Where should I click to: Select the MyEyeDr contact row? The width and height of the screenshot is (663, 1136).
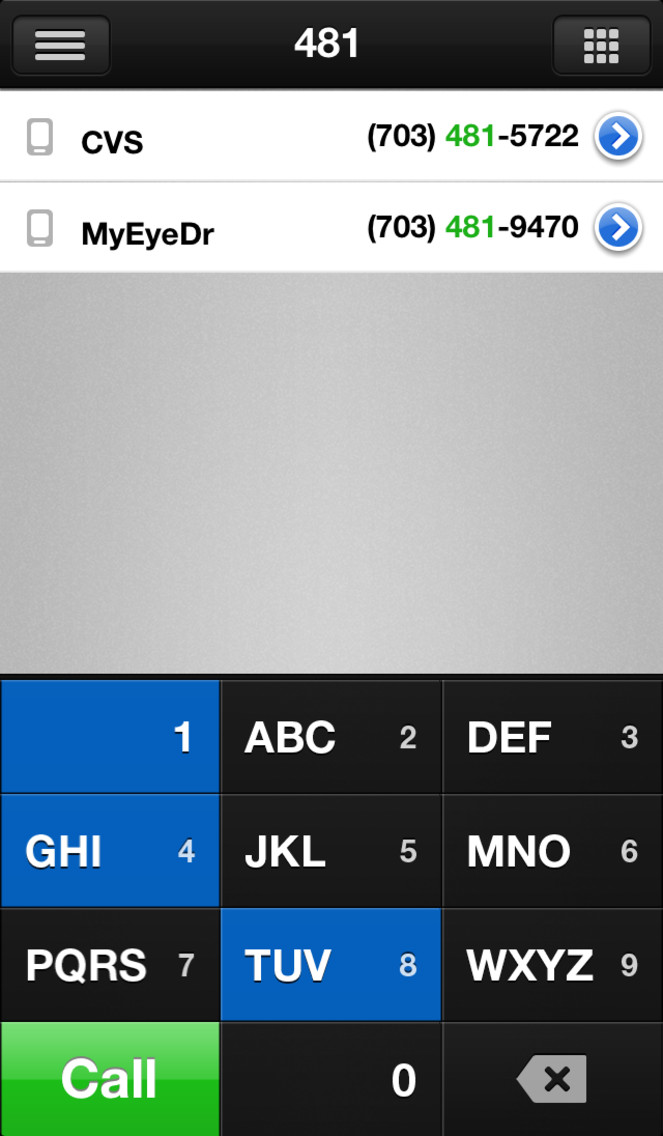coord(331,227)
